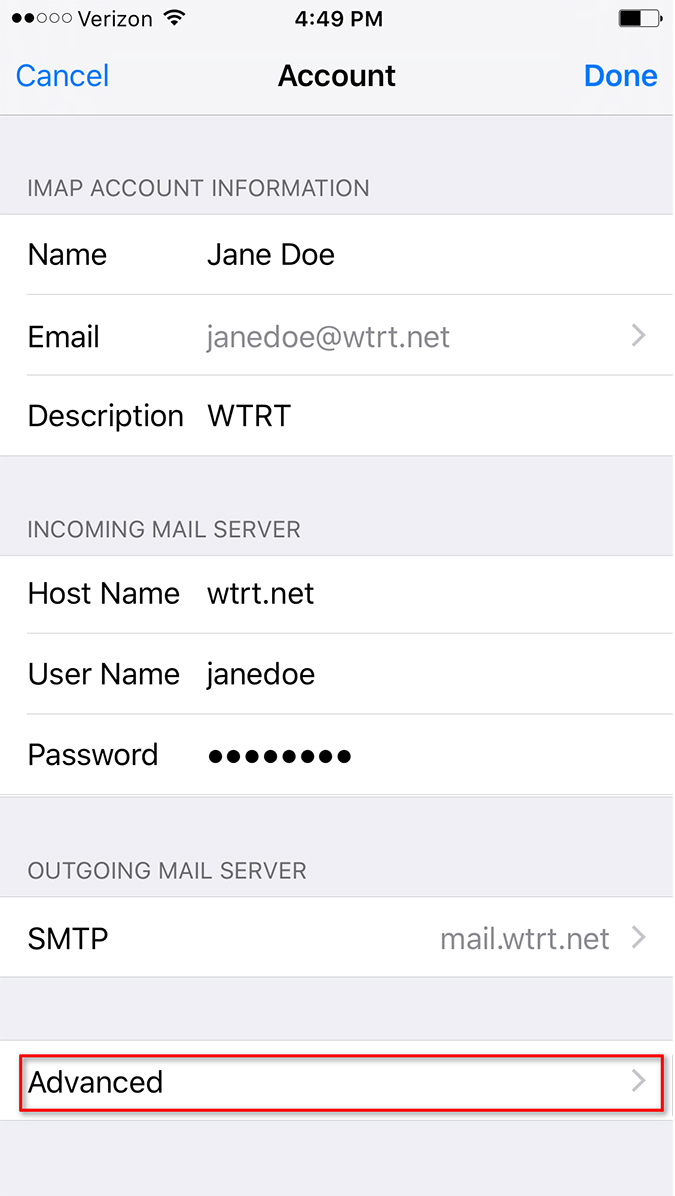This screenshot has height=1196, width=675.
Task: Open the Advanced settings row
Action: click(x=337, y=1082)
